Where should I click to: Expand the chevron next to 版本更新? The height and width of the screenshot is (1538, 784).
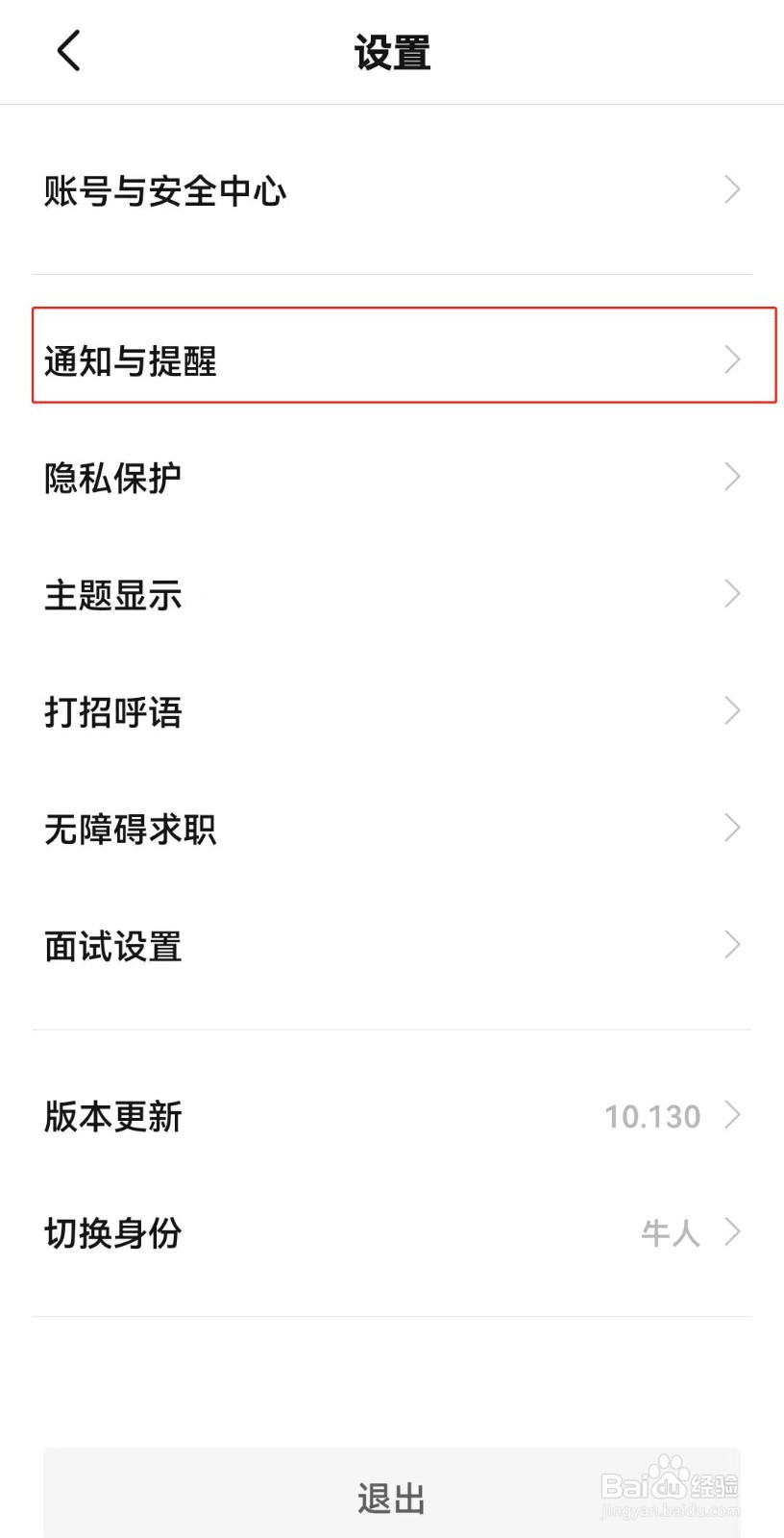point(732,1116)
